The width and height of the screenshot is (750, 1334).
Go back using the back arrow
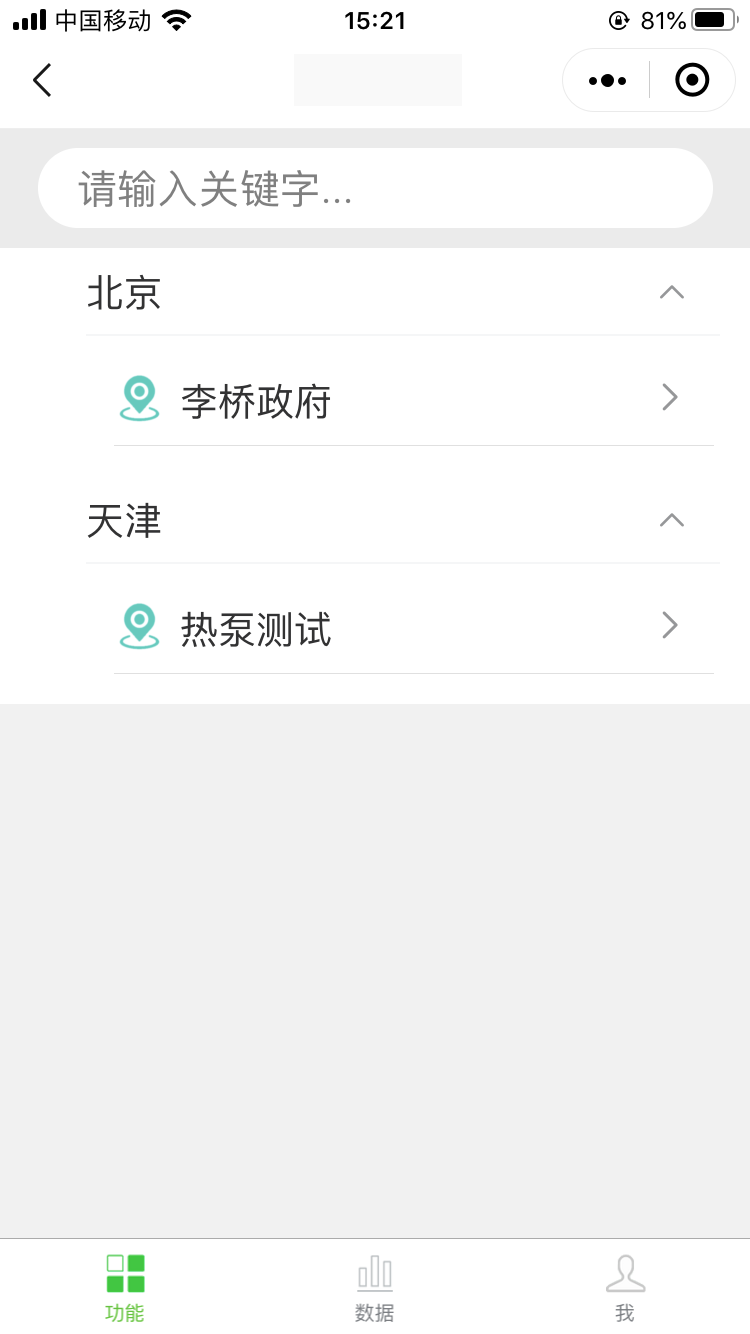42,80
